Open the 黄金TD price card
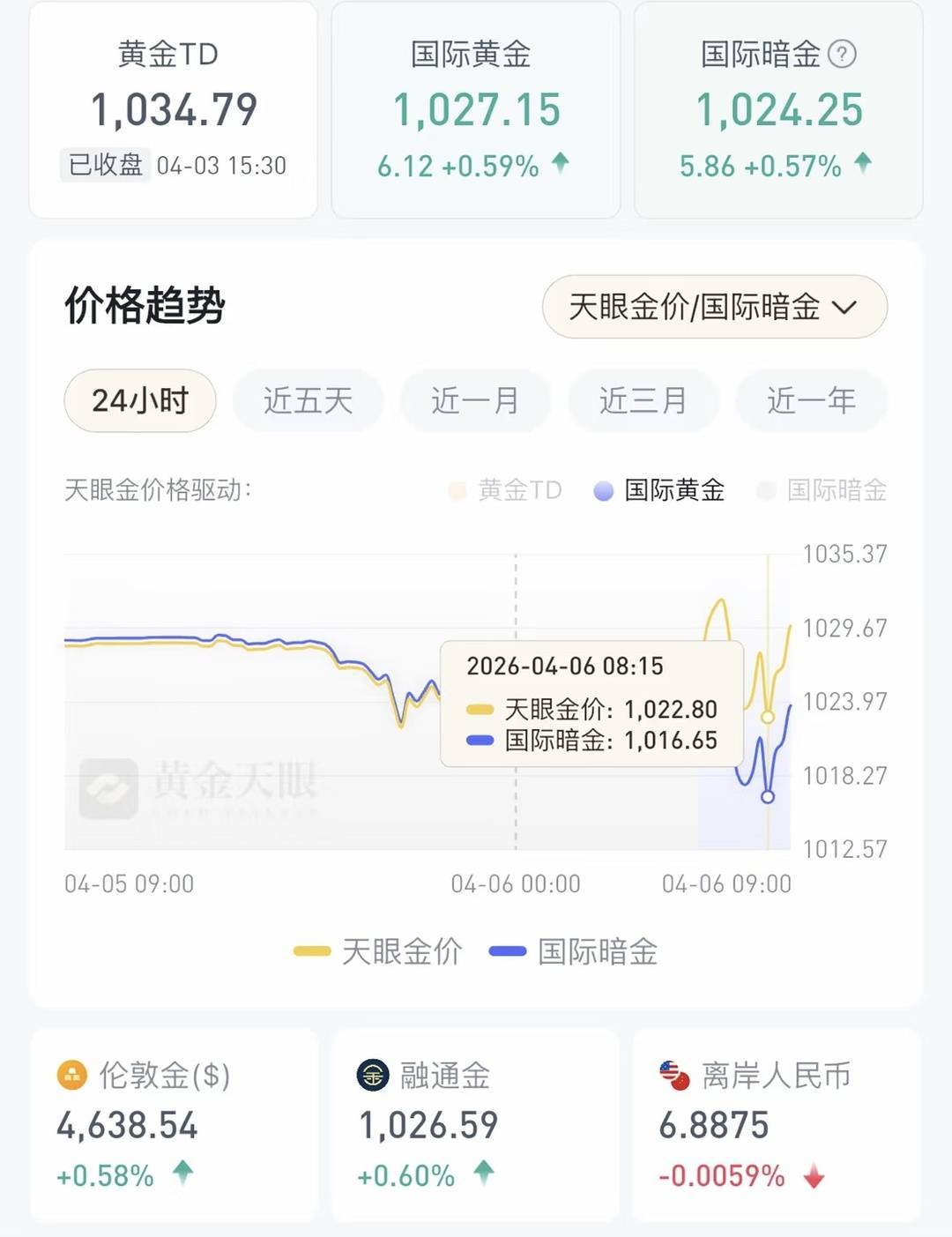The width and height of the screenshot is (952, 1237). coord(173,110)
